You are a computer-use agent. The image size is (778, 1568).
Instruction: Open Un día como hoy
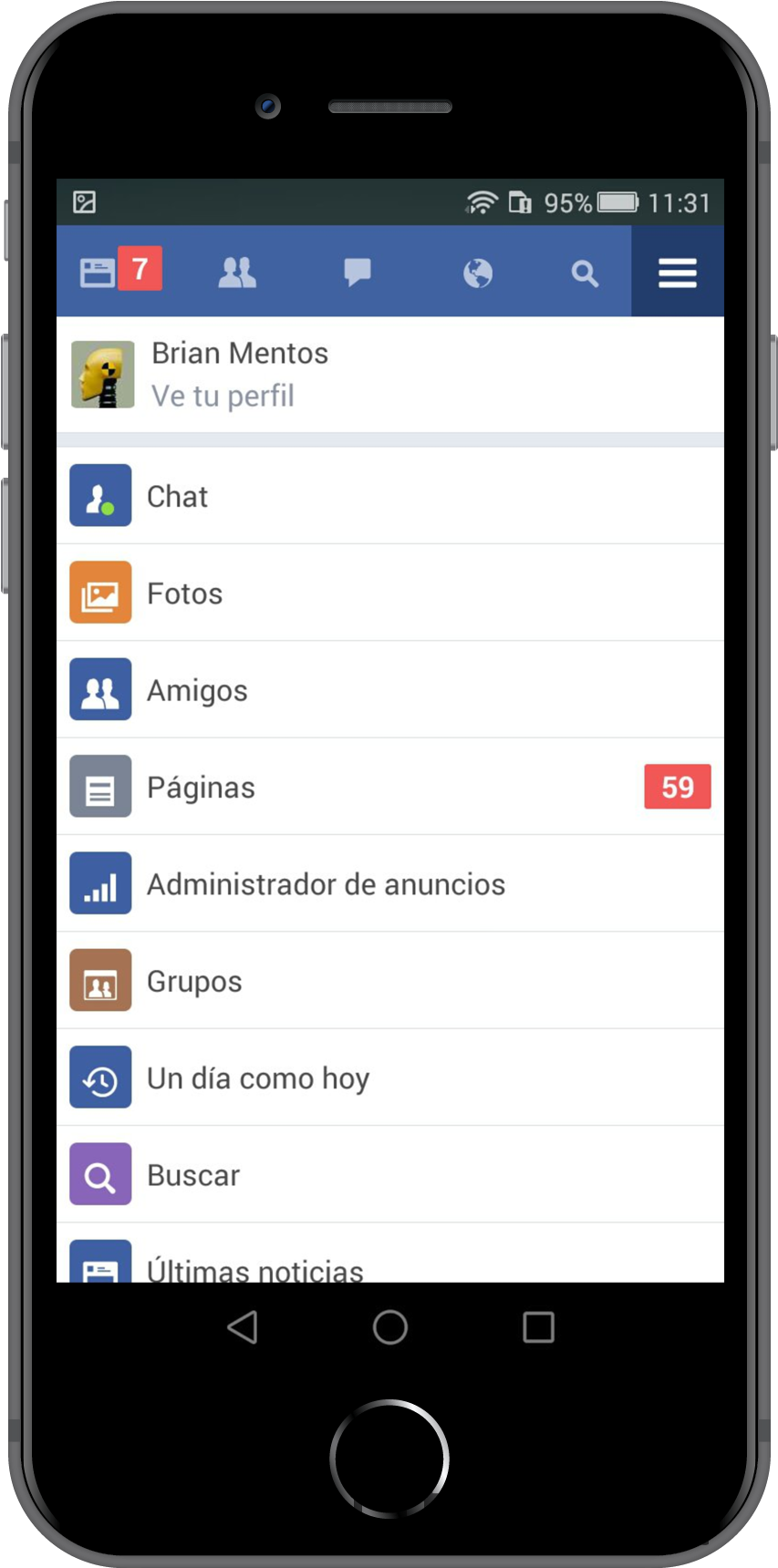click(390, 1078)
